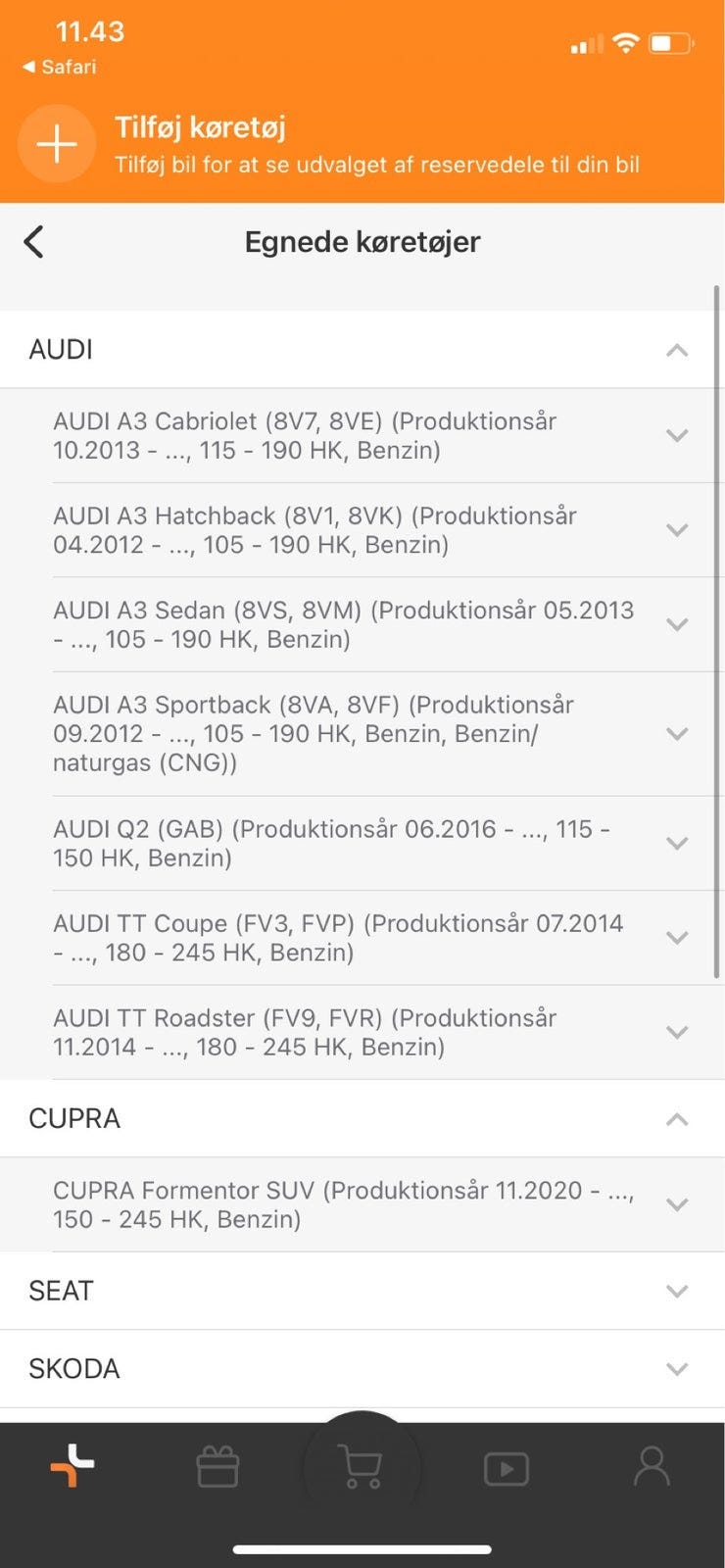This screenshot has height=1568, width=725.
Task: Return to Safari via the status bar link
Action: click(60, 67)
